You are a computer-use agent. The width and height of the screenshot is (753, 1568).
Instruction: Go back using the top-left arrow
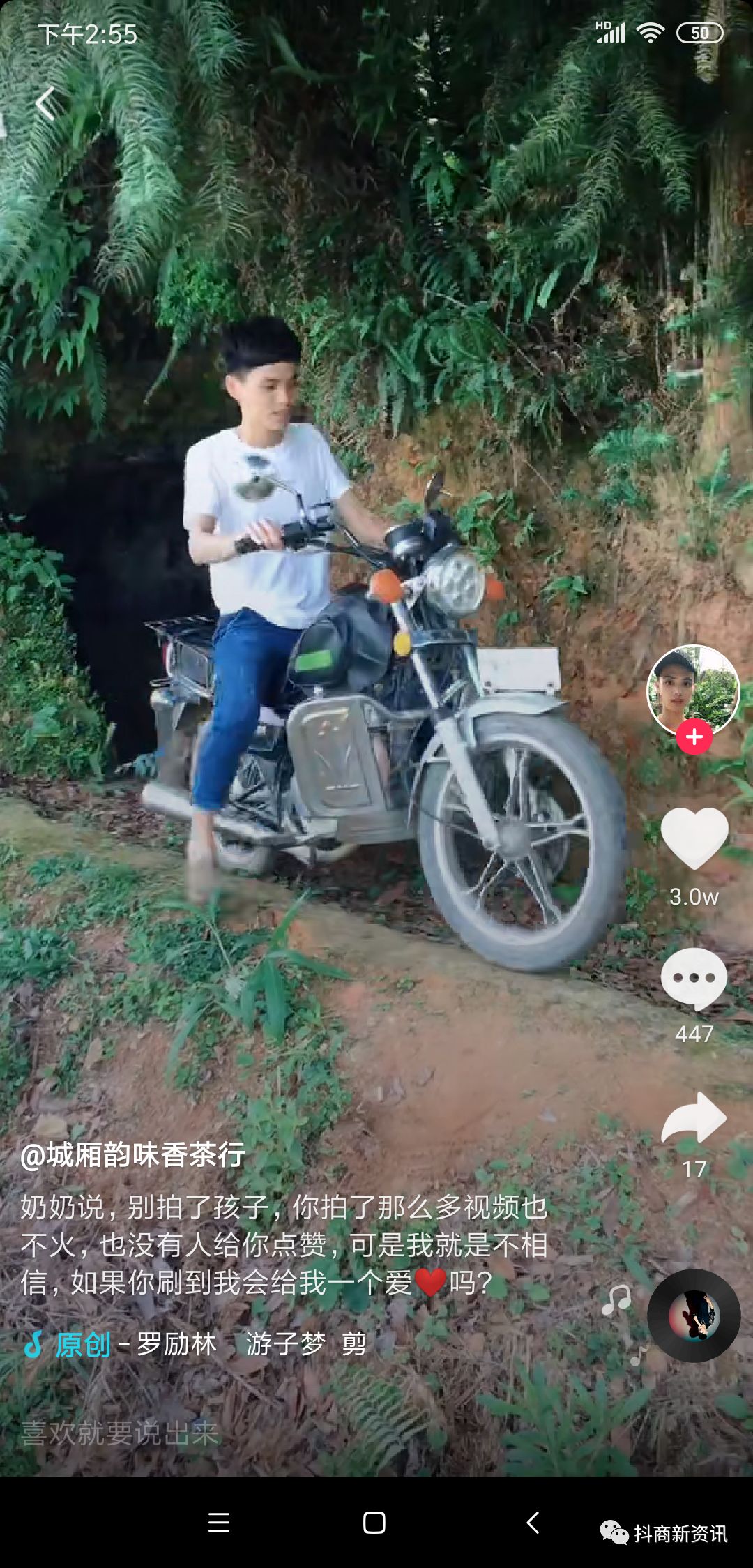(45, 104)
